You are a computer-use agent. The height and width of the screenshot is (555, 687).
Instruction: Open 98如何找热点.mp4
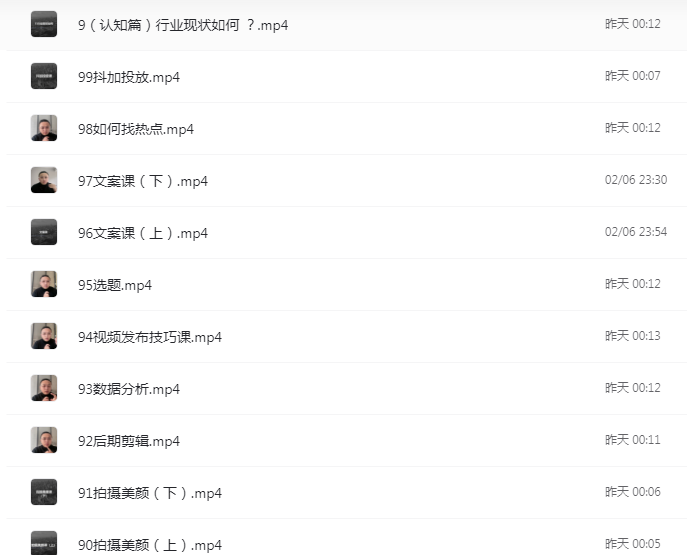(x=136, y=129)
